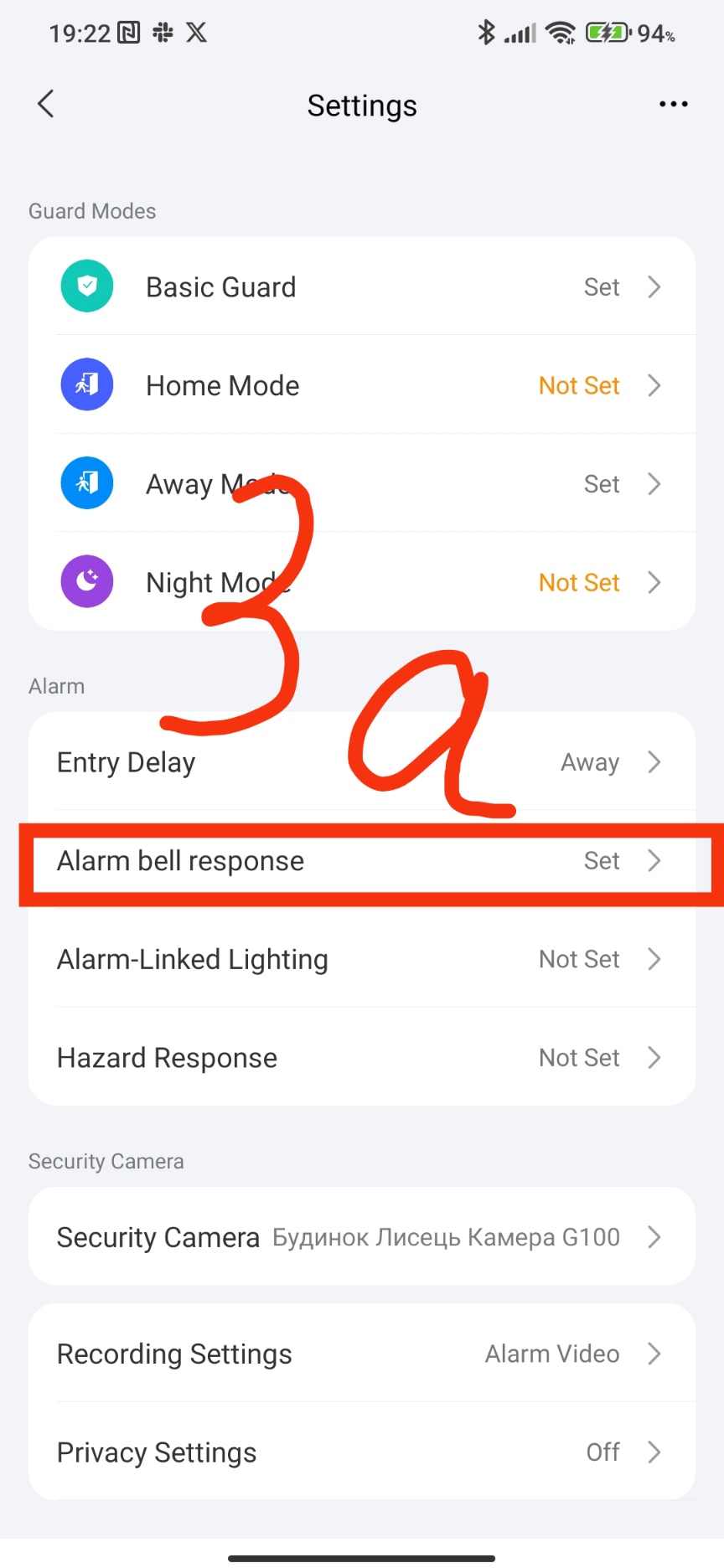Configure Home Mode guard
This screenshot has width=724, height=1568.
tap(362, 385)
